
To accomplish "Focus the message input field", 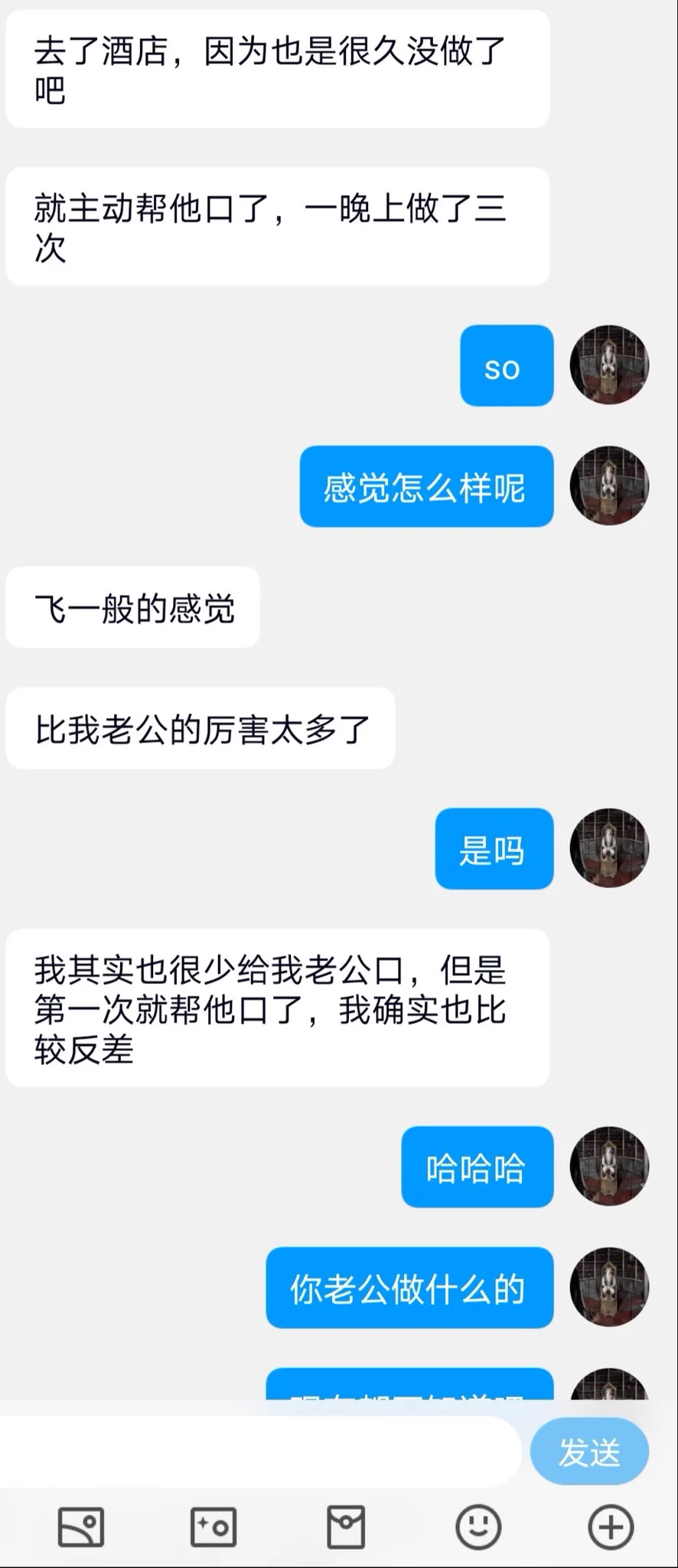I will pos(260,1452).
